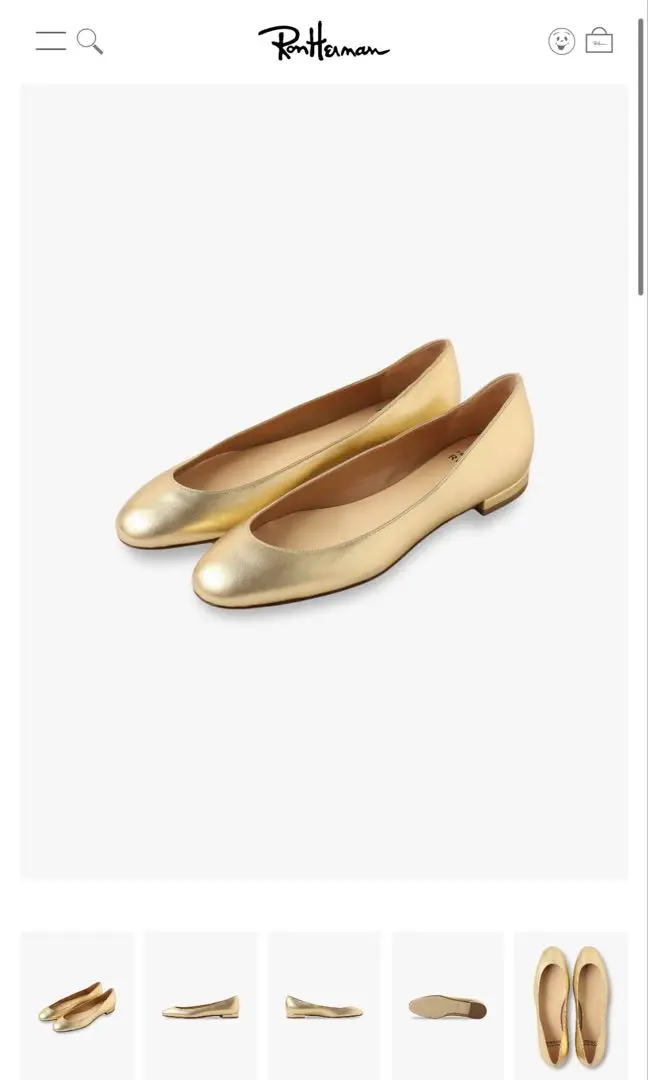This screenshot has width=648, height=1080.
Task: Open the hamburger menu
Action: (x=51, y=41)
